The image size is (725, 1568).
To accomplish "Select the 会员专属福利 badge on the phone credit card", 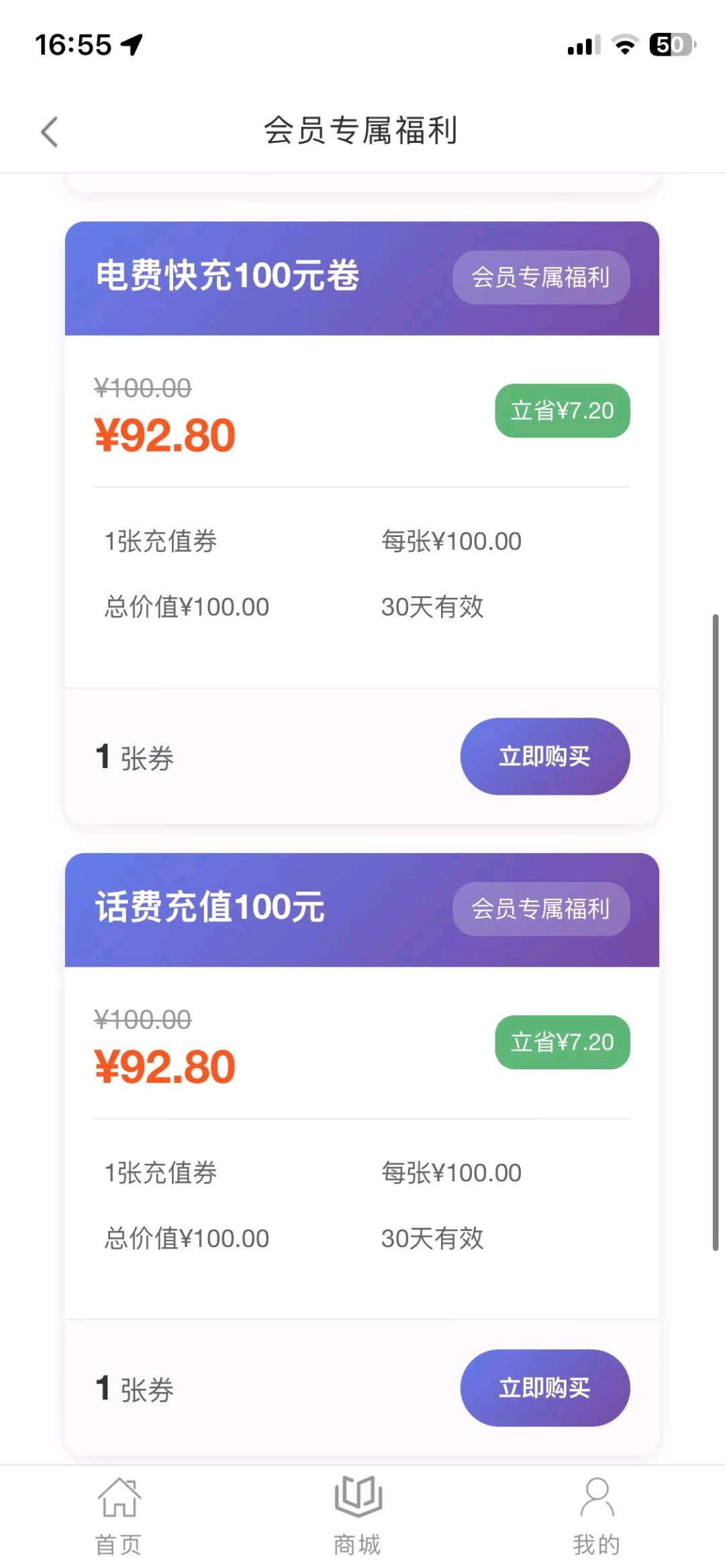I will coord(540,909).
